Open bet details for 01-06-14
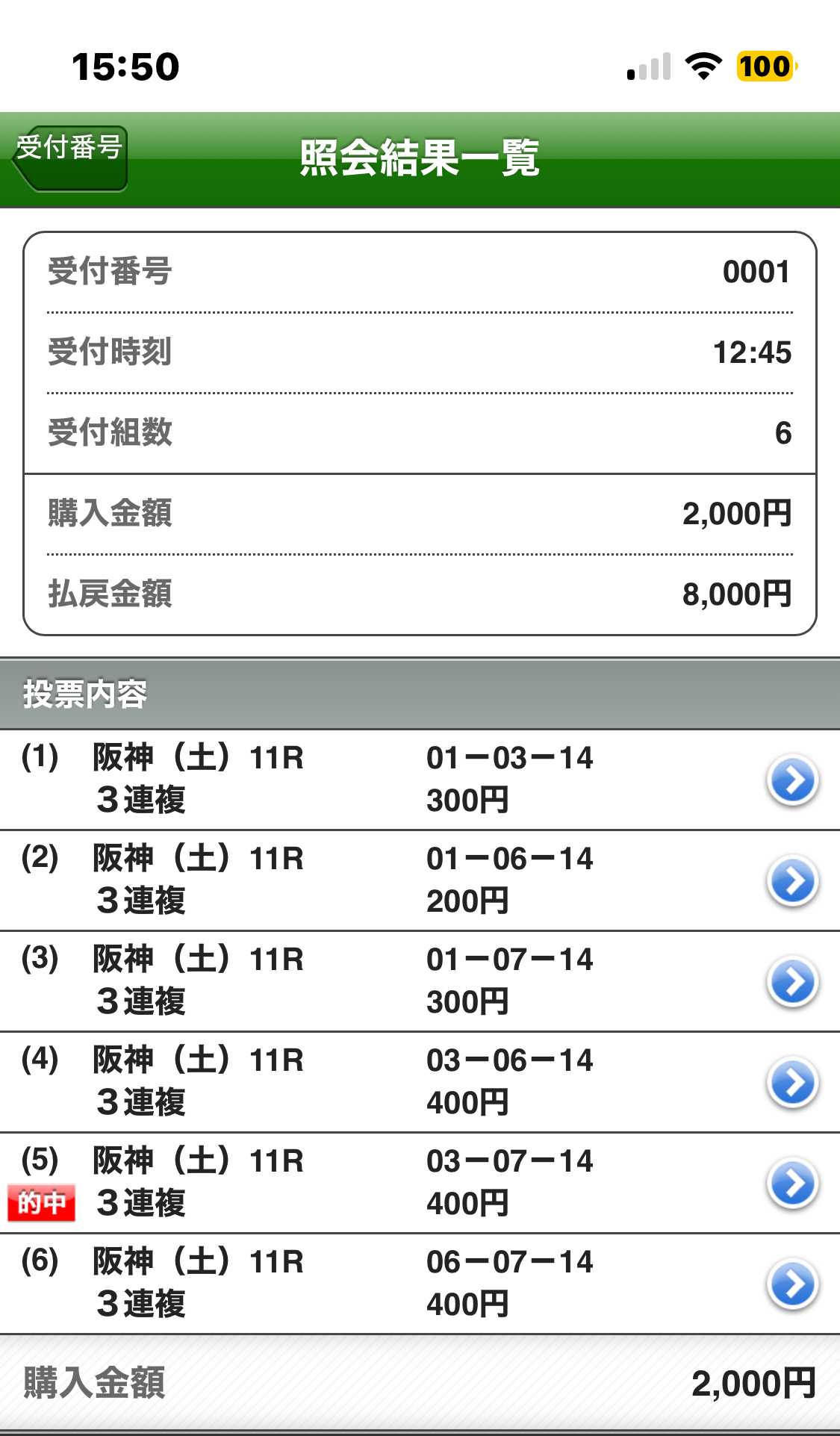The image size is (840, 1436). (x=792, y=881)
